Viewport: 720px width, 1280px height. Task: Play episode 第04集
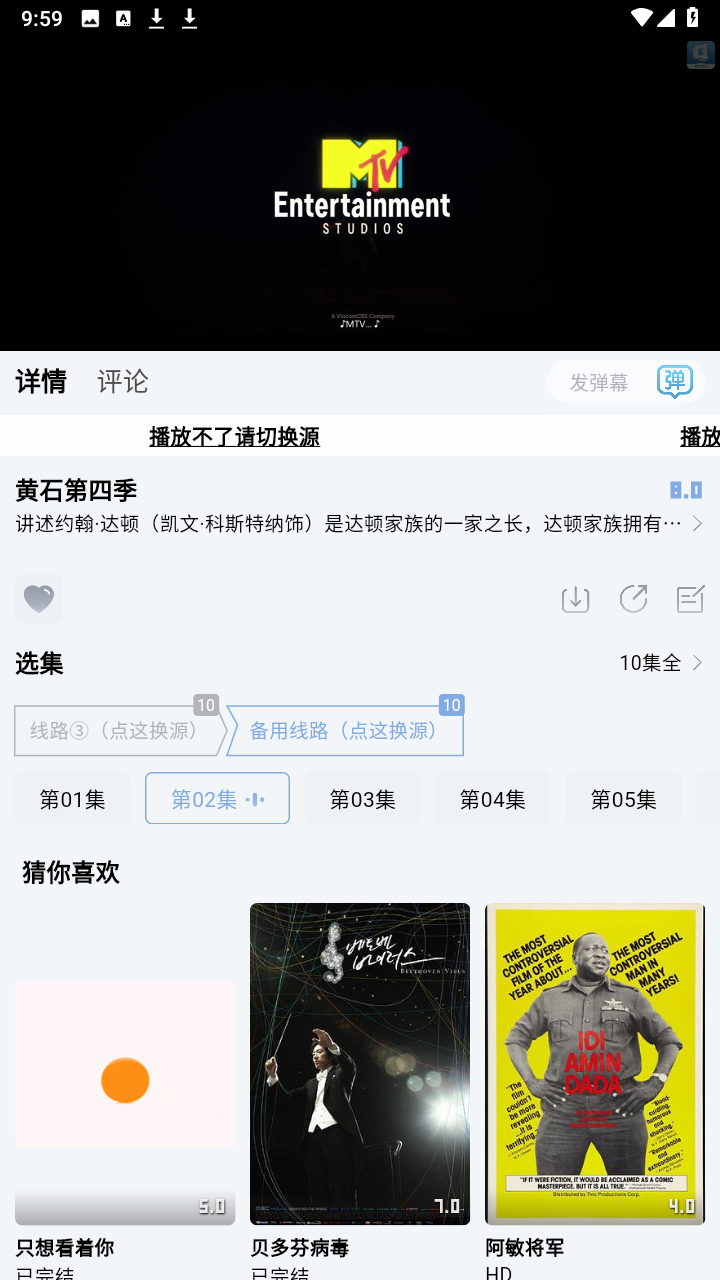pos(492,799)
